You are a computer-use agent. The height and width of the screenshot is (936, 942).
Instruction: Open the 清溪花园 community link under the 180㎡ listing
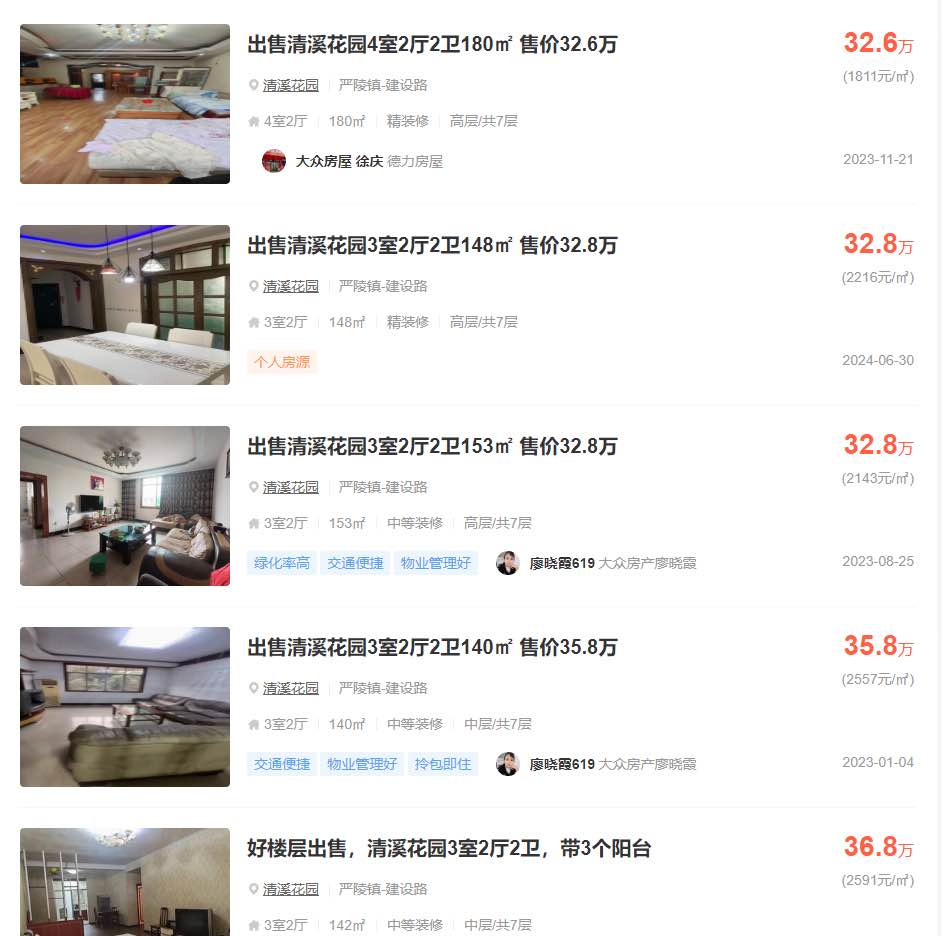[290, 85]
